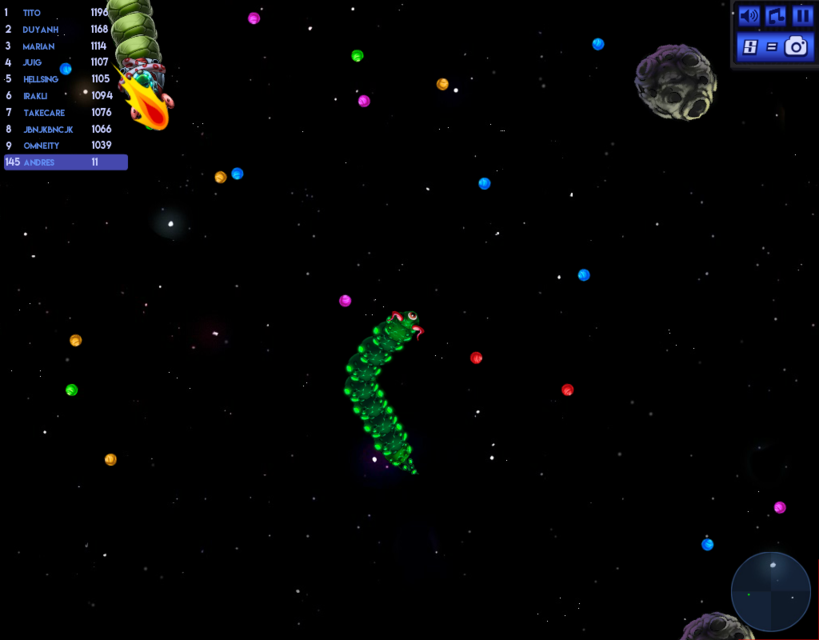
Task: Take a screenshot with the camera button
Action: (x=796, y=46)
